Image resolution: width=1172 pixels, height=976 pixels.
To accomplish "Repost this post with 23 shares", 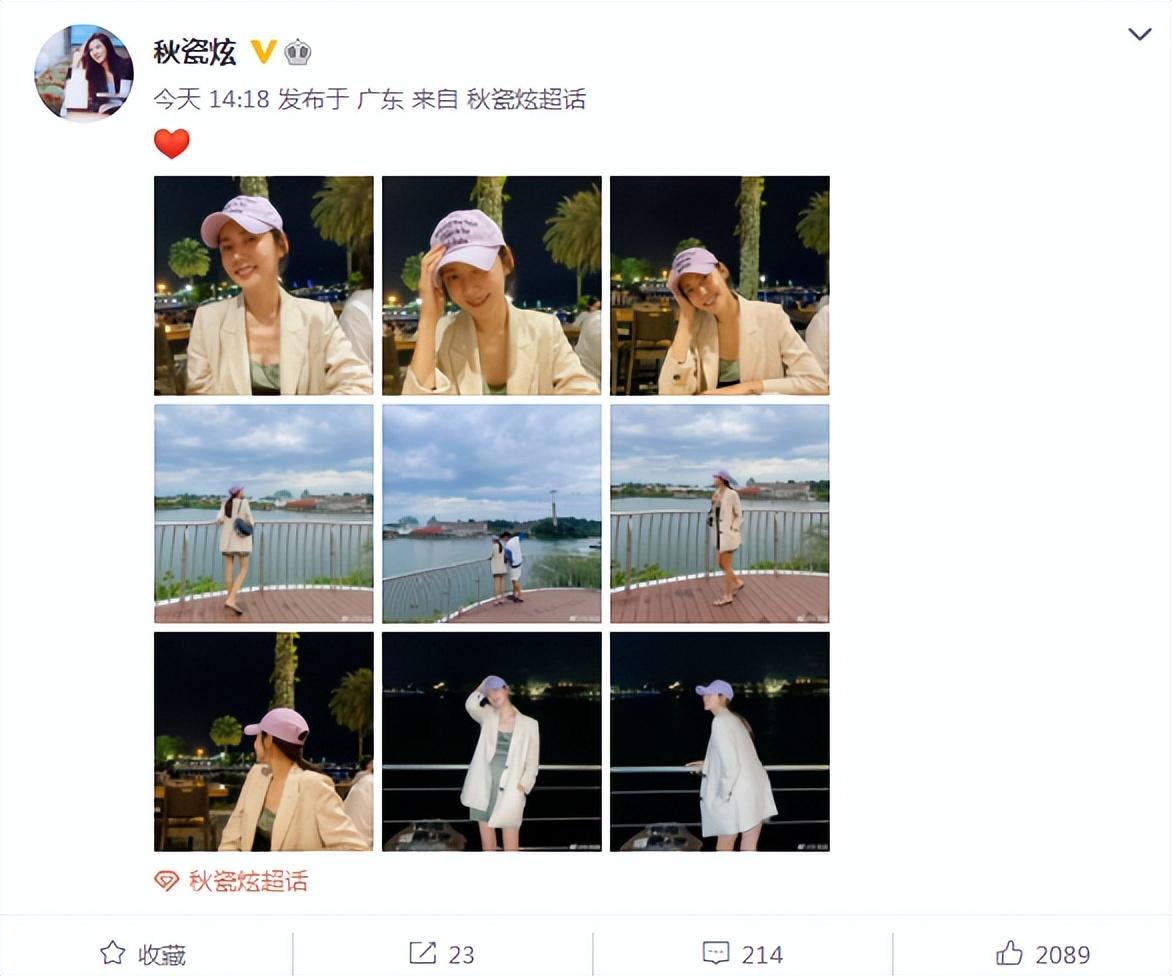I will click(441, 954).
